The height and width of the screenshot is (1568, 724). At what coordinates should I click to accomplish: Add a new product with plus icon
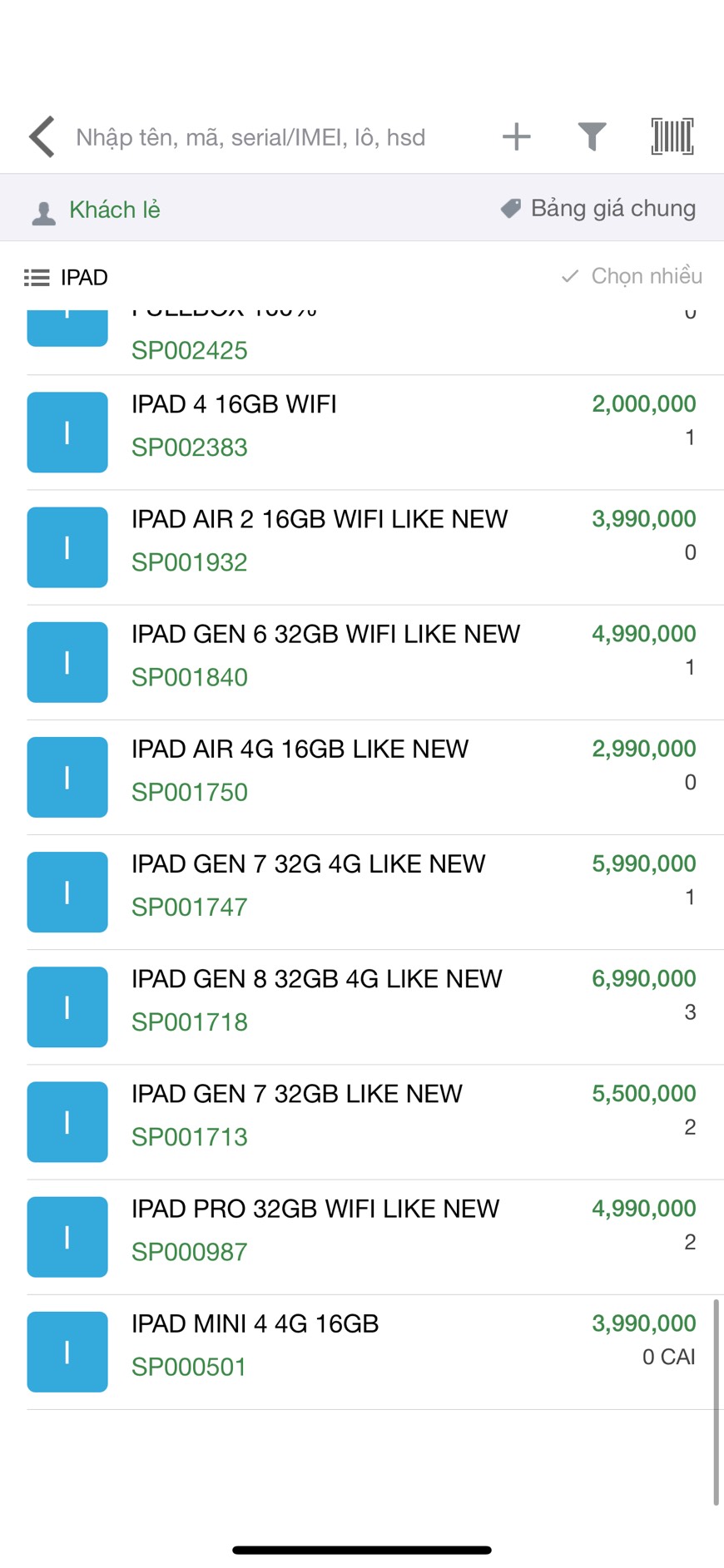pyautogui.click(x=517, y=136)
